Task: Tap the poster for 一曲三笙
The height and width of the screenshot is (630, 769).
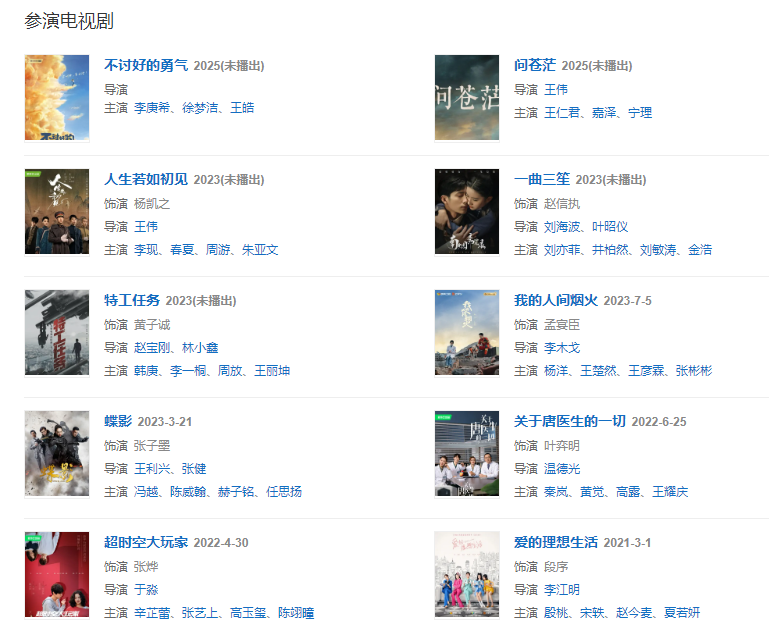Action: pyautogui.click(x=467, y=212)
